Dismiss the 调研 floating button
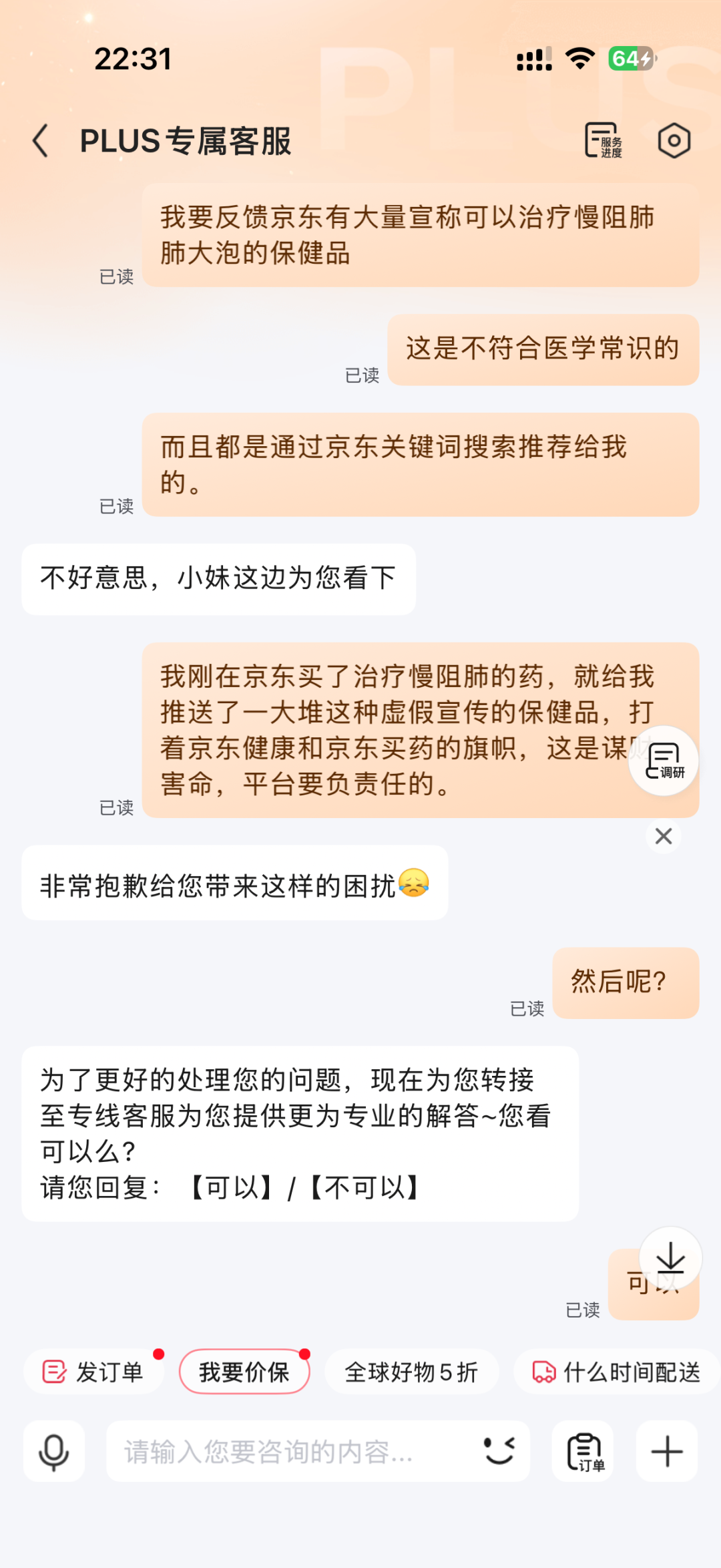The image size is (721, 1568). coord(664,836)
